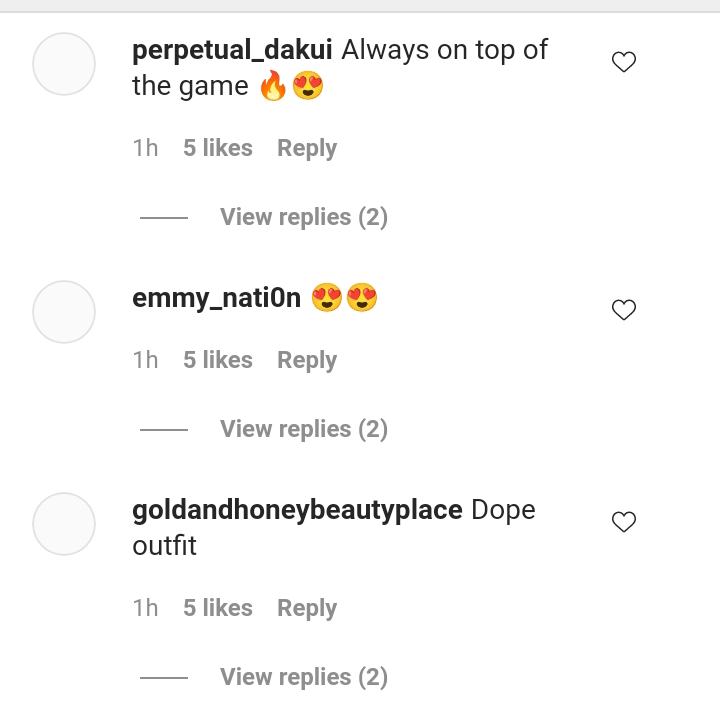Open emmy_nati0n's profile from username
Screen dimensions: 720x717
(x=216, y=298)
